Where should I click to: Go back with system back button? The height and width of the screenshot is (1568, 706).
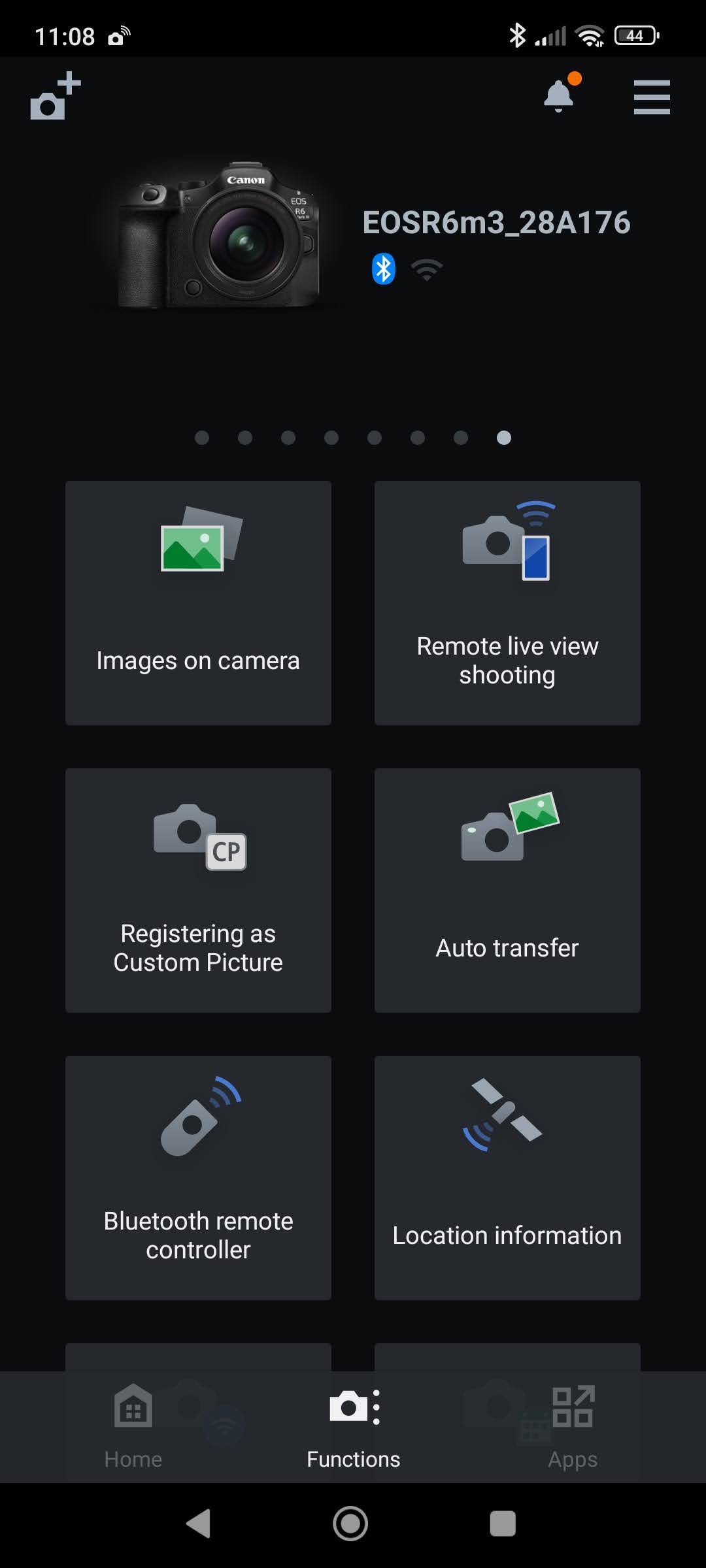click(199, 1524)
